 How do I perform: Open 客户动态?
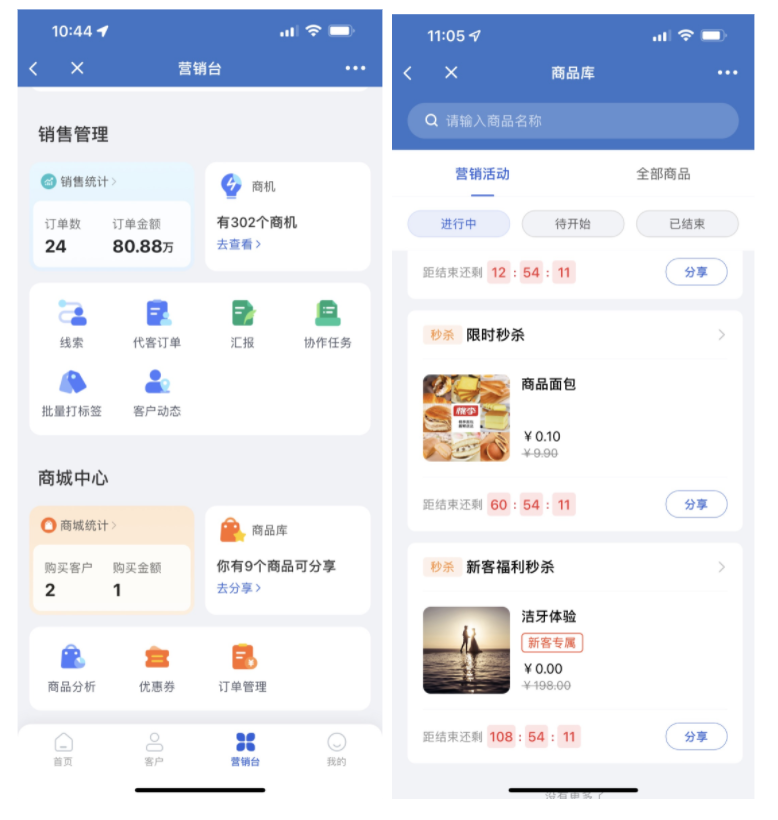point(157,392)
